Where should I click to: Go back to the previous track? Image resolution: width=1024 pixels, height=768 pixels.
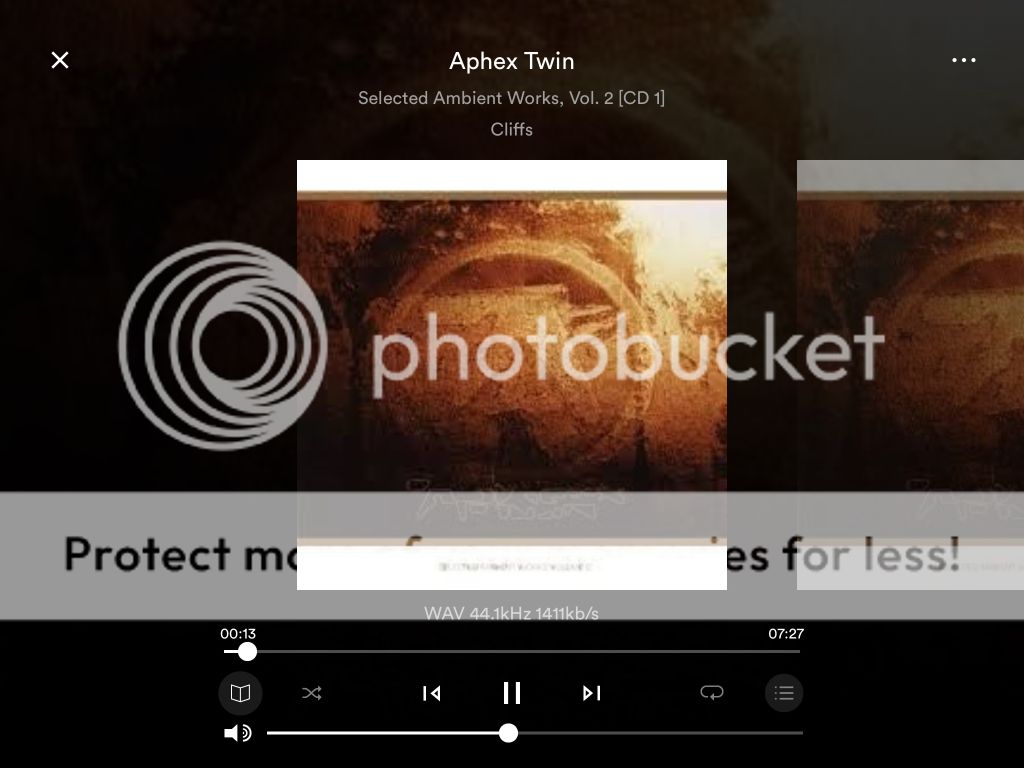point(432,693)
